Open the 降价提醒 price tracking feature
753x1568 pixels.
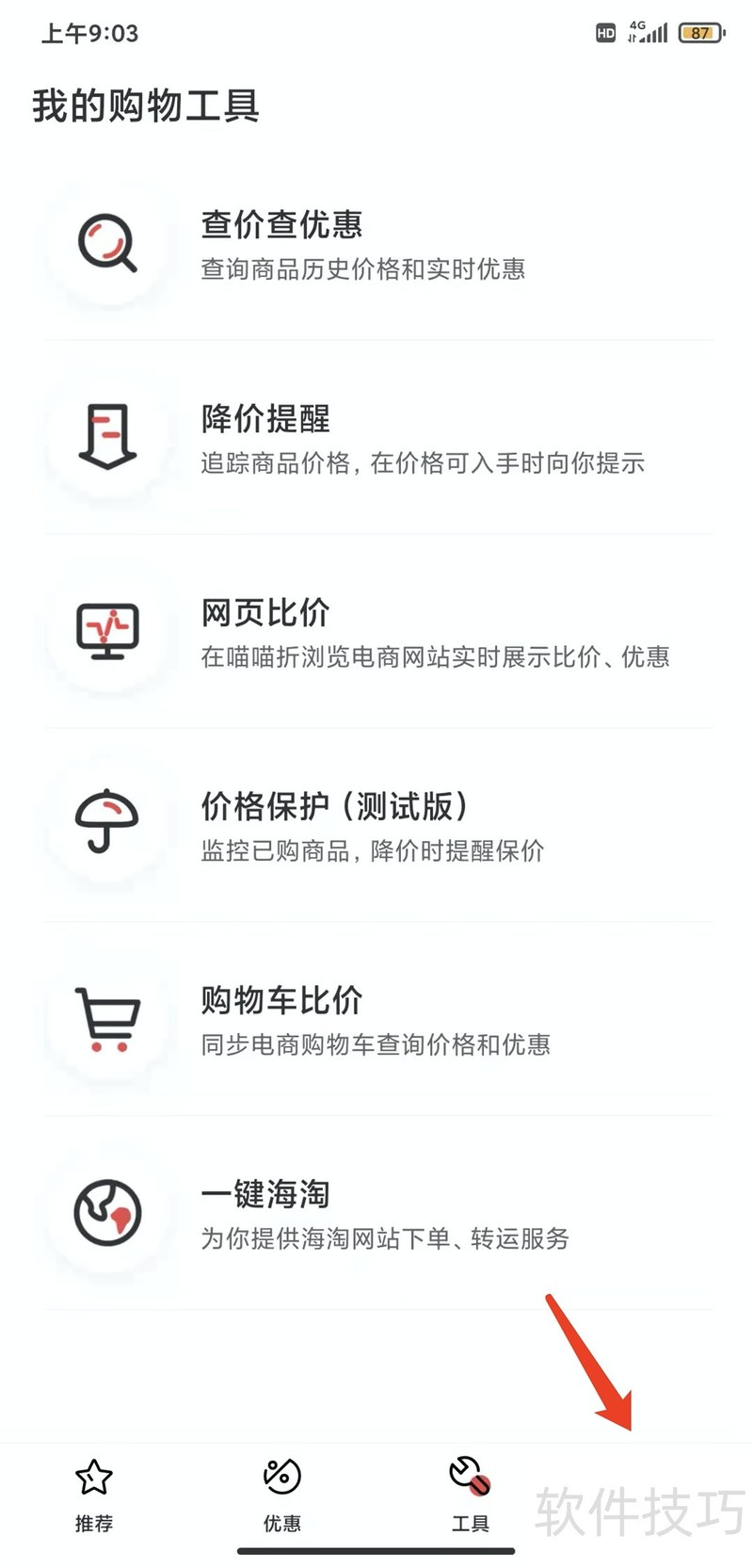[376, 438]
